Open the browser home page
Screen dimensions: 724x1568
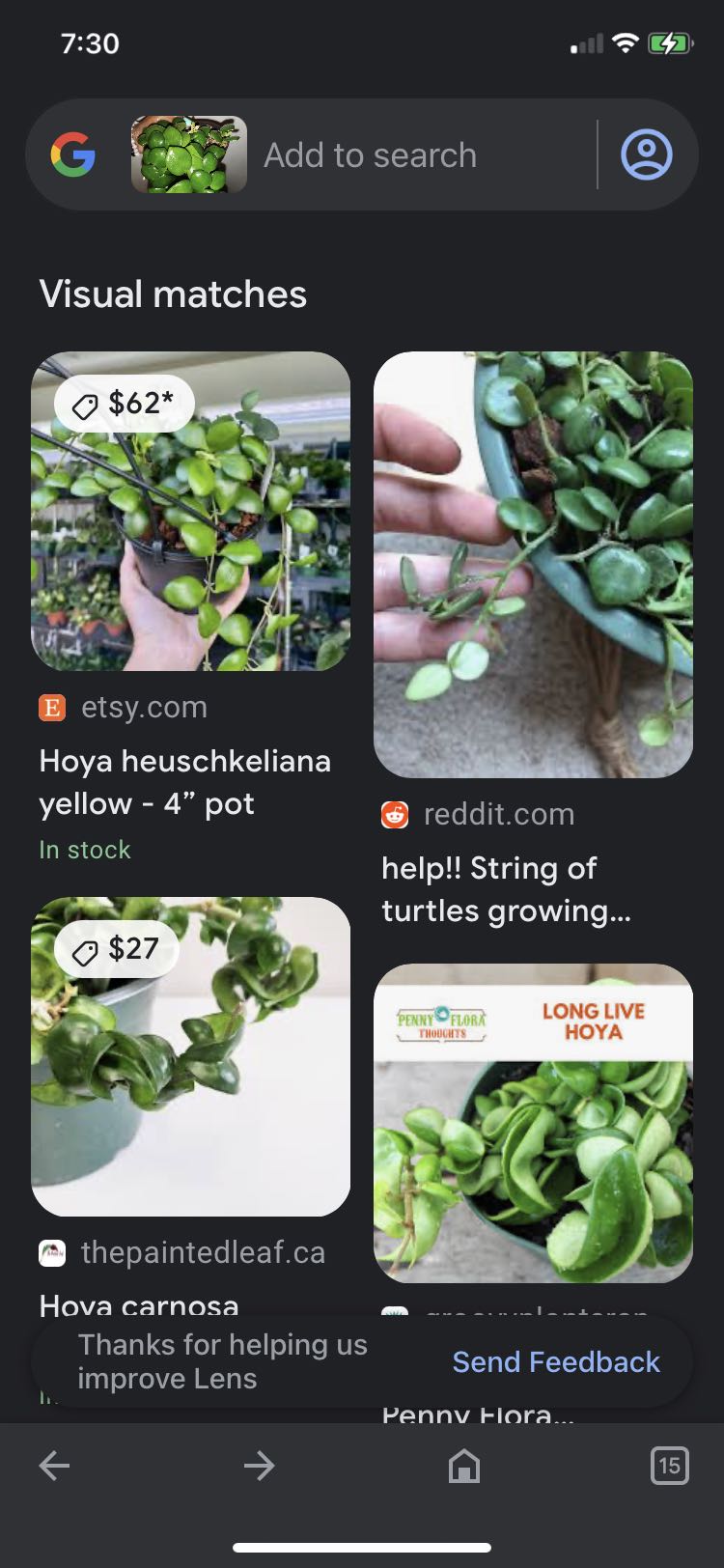point(464,1466)
